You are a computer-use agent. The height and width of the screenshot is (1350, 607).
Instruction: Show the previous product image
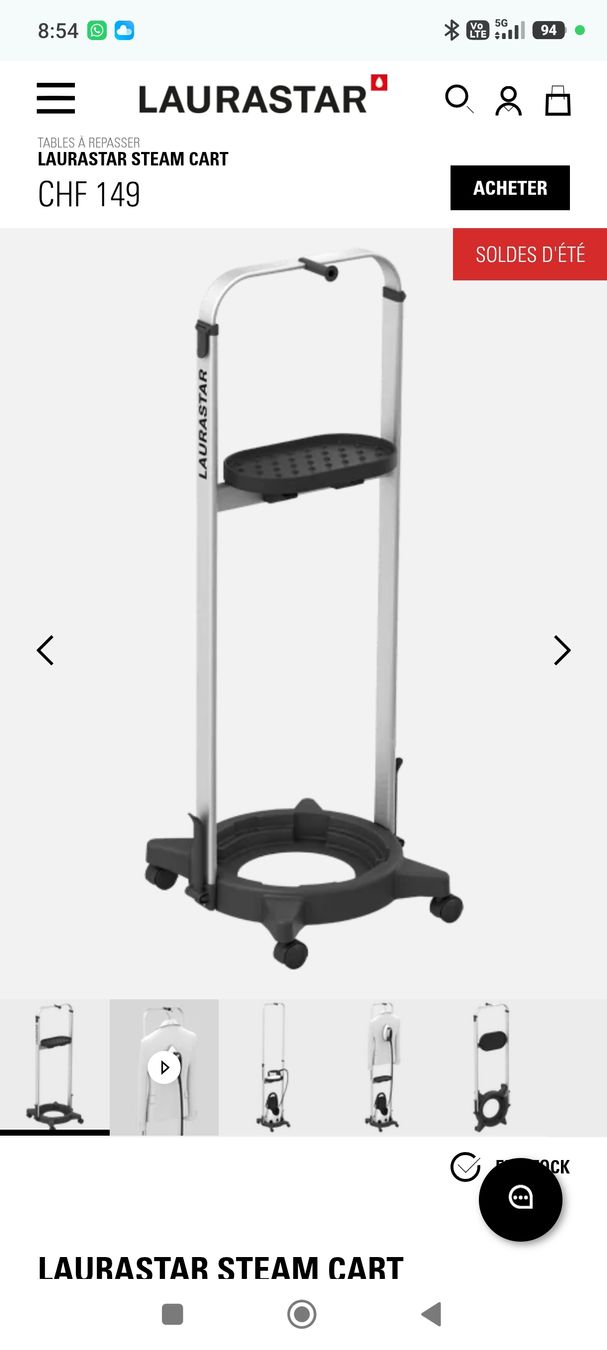[45, 650]
